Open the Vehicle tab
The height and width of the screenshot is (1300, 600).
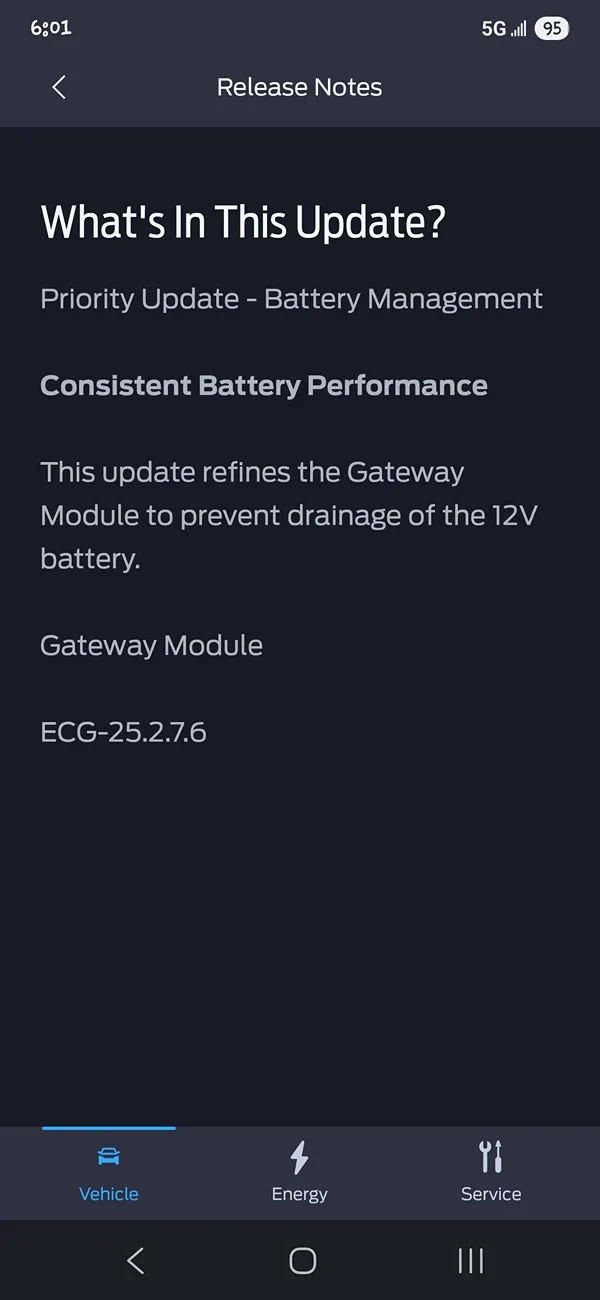(109, 1172)
